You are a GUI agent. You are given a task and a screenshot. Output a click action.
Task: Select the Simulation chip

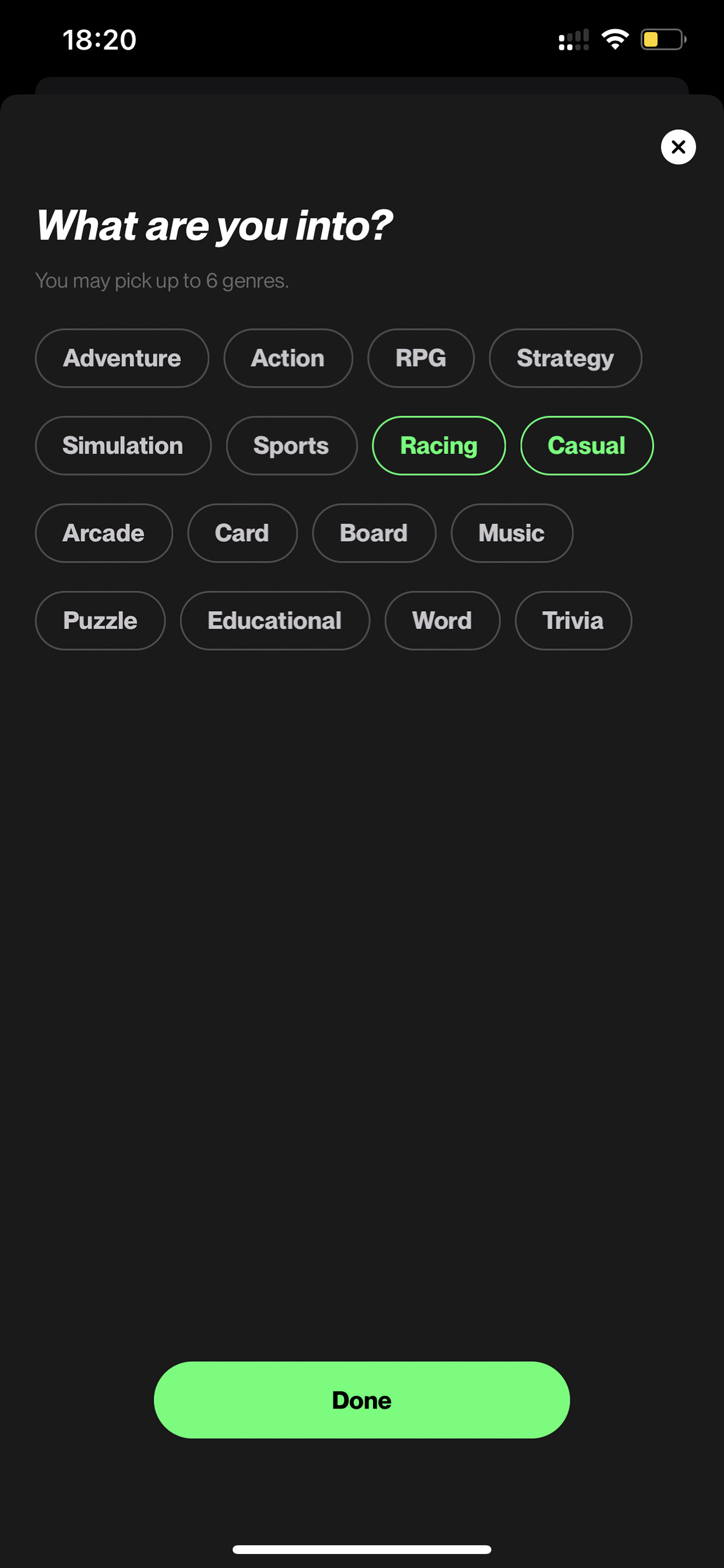click(123, 446)
